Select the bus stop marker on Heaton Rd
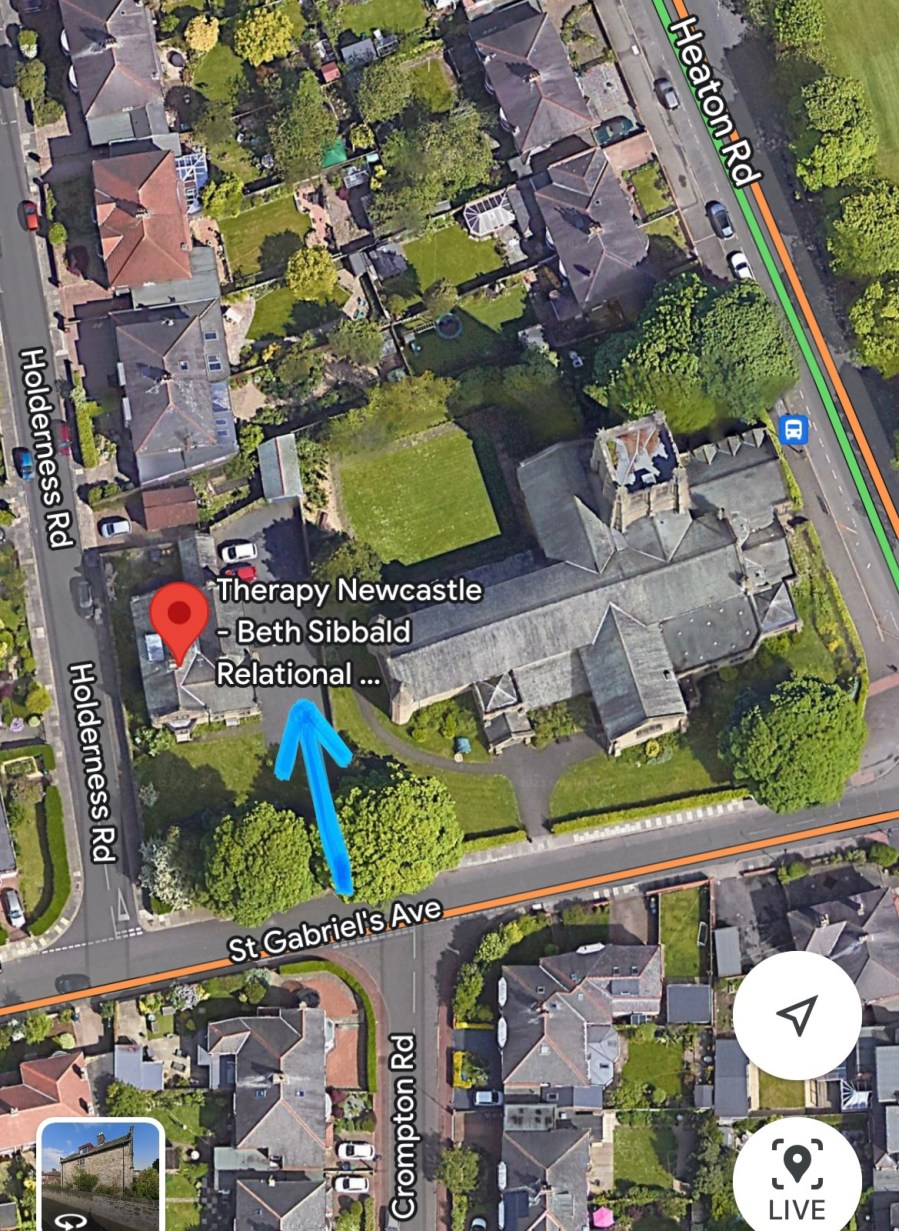 pyautogui.click(x=793, y=431)
